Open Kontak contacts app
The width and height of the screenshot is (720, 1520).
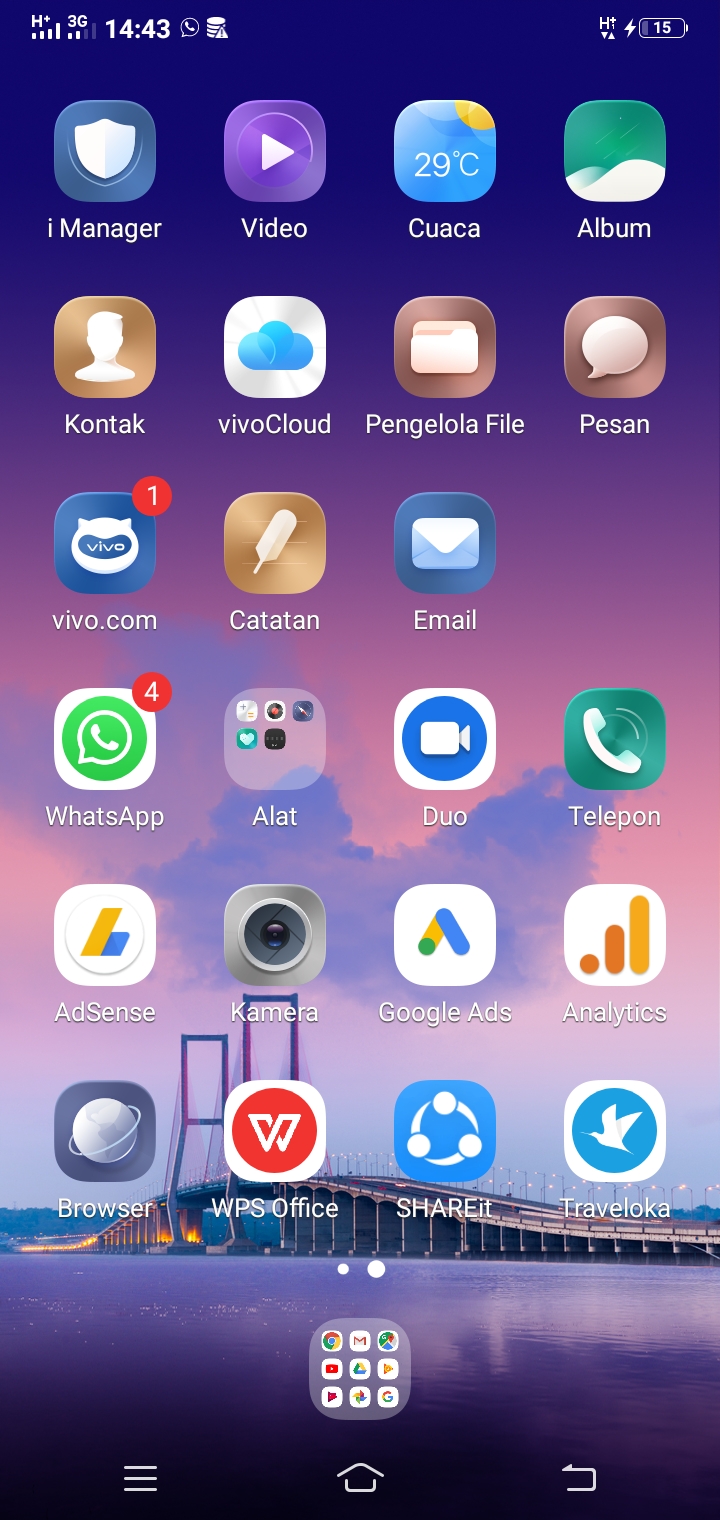(x=105, y=348)
